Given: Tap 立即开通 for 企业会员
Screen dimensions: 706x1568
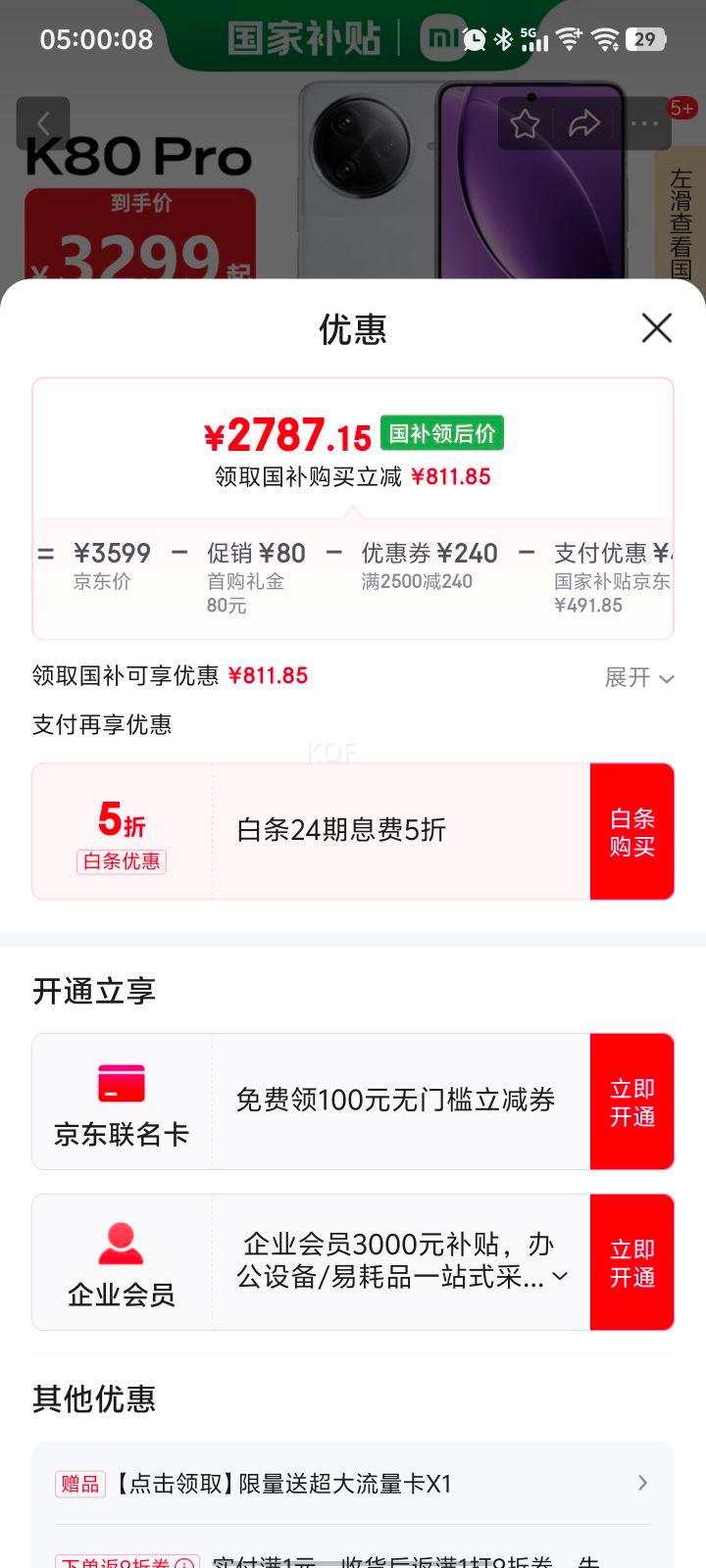Looking at the screenshot, I should click(632, 1263).
